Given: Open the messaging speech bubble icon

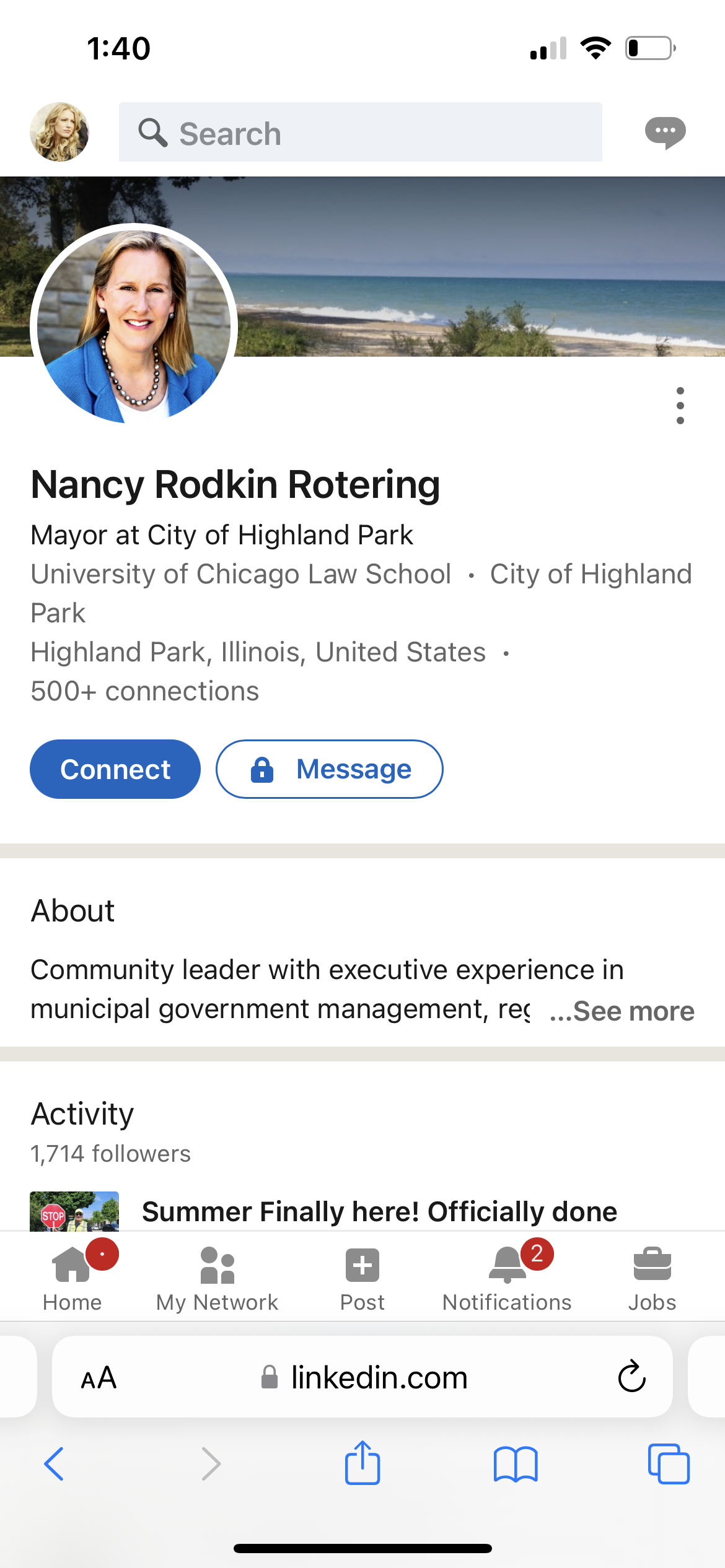Looking at the screenshot, I should (665, 133).
